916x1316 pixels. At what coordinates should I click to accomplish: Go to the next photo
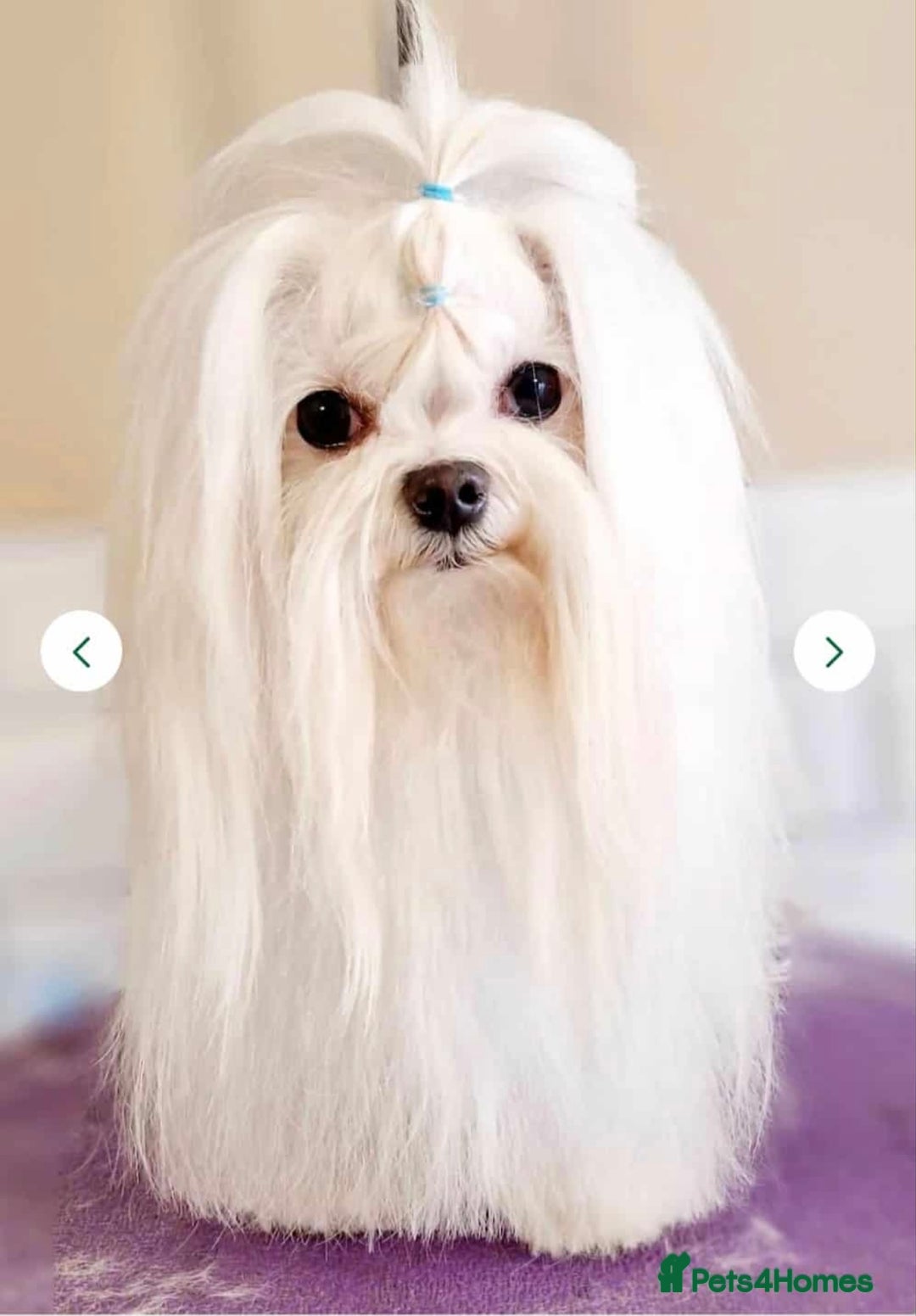(x=834, y=651)
